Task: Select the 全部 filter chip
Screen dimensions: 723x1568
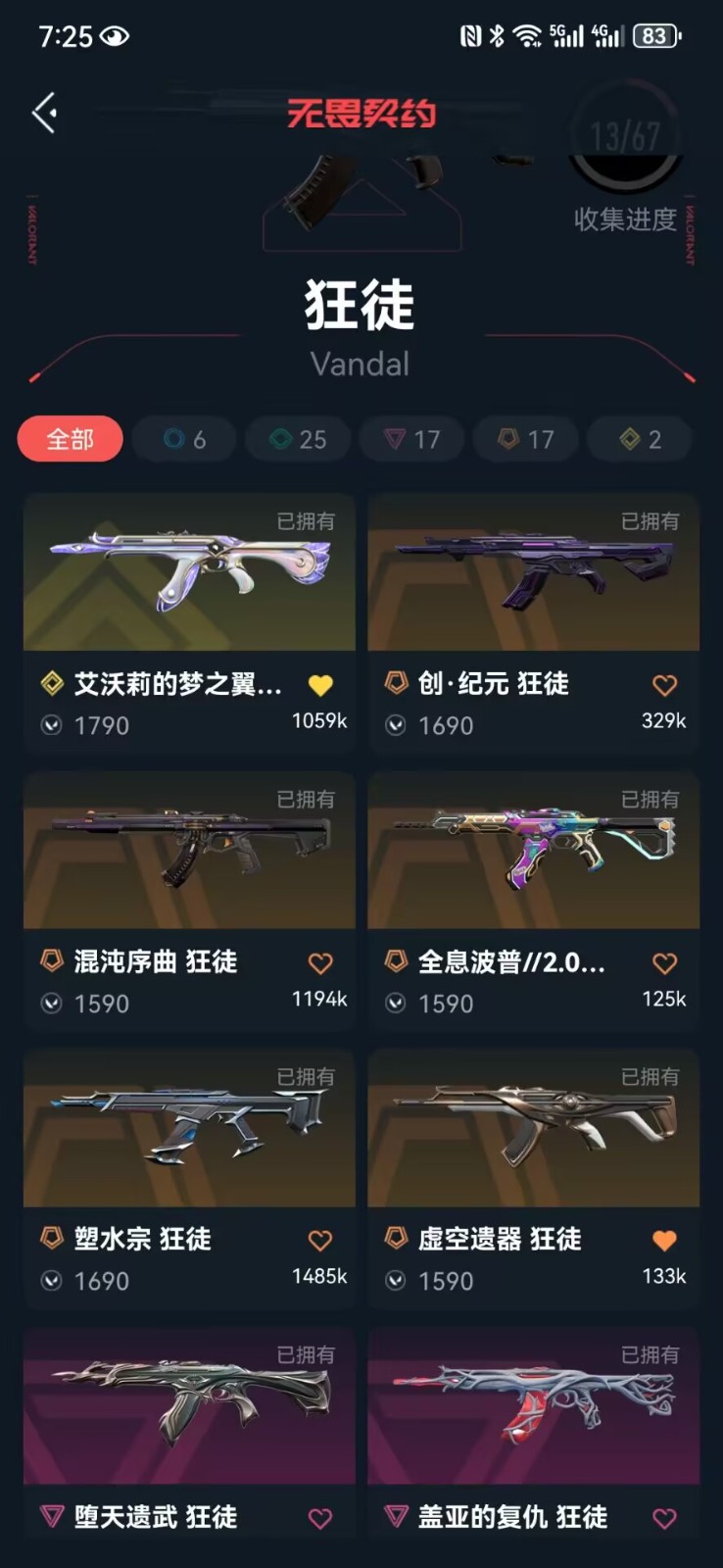Action: pyautogui.click(x=70, y=439)
